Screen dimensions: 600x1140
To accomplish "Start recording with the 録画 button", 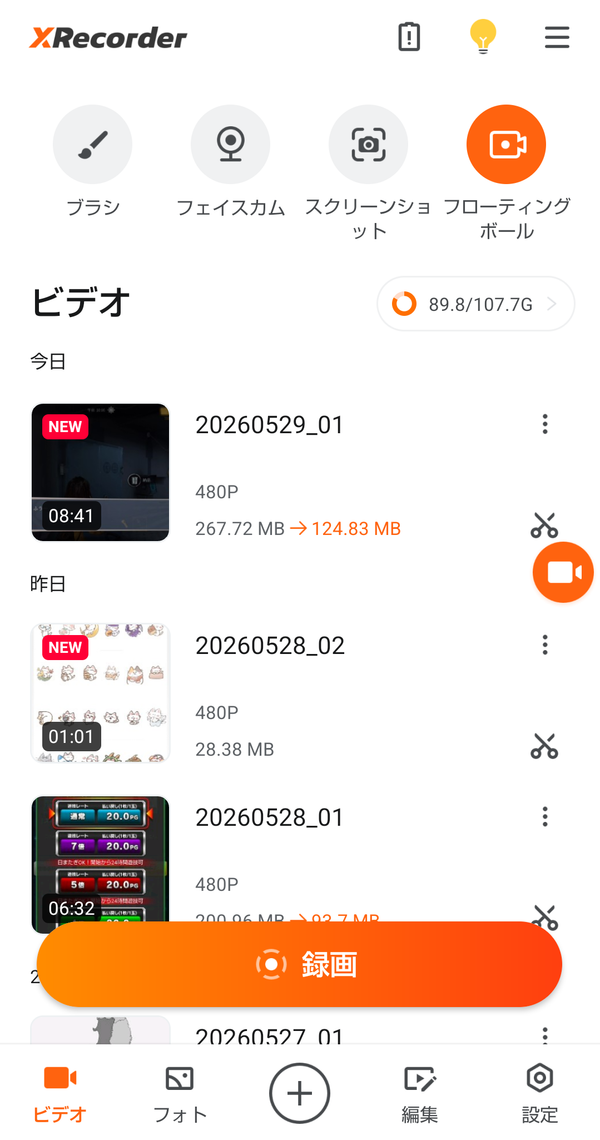I will [x=300, y=964].
